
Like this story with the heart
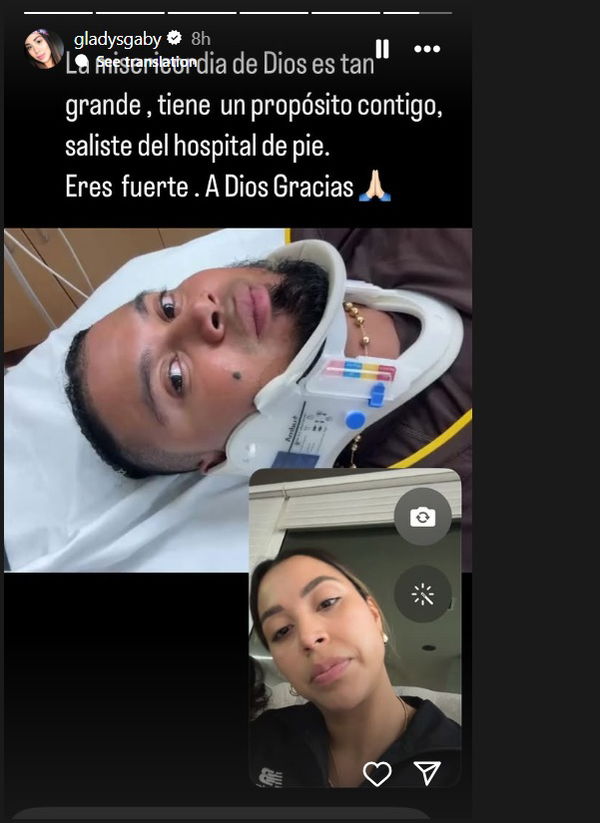(x=377, y=773)
